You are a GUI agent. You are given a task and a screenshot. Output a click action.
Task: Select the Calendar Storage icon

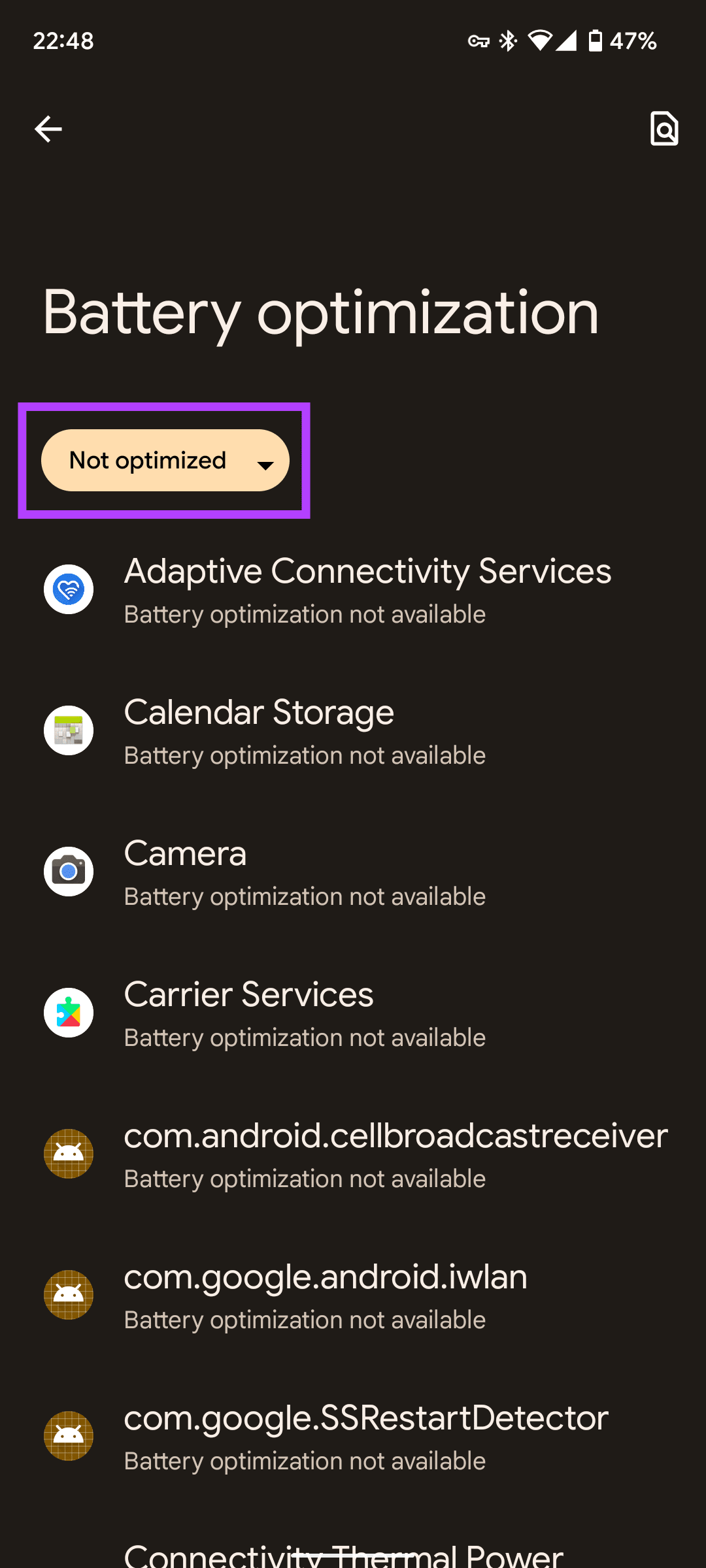68,730
